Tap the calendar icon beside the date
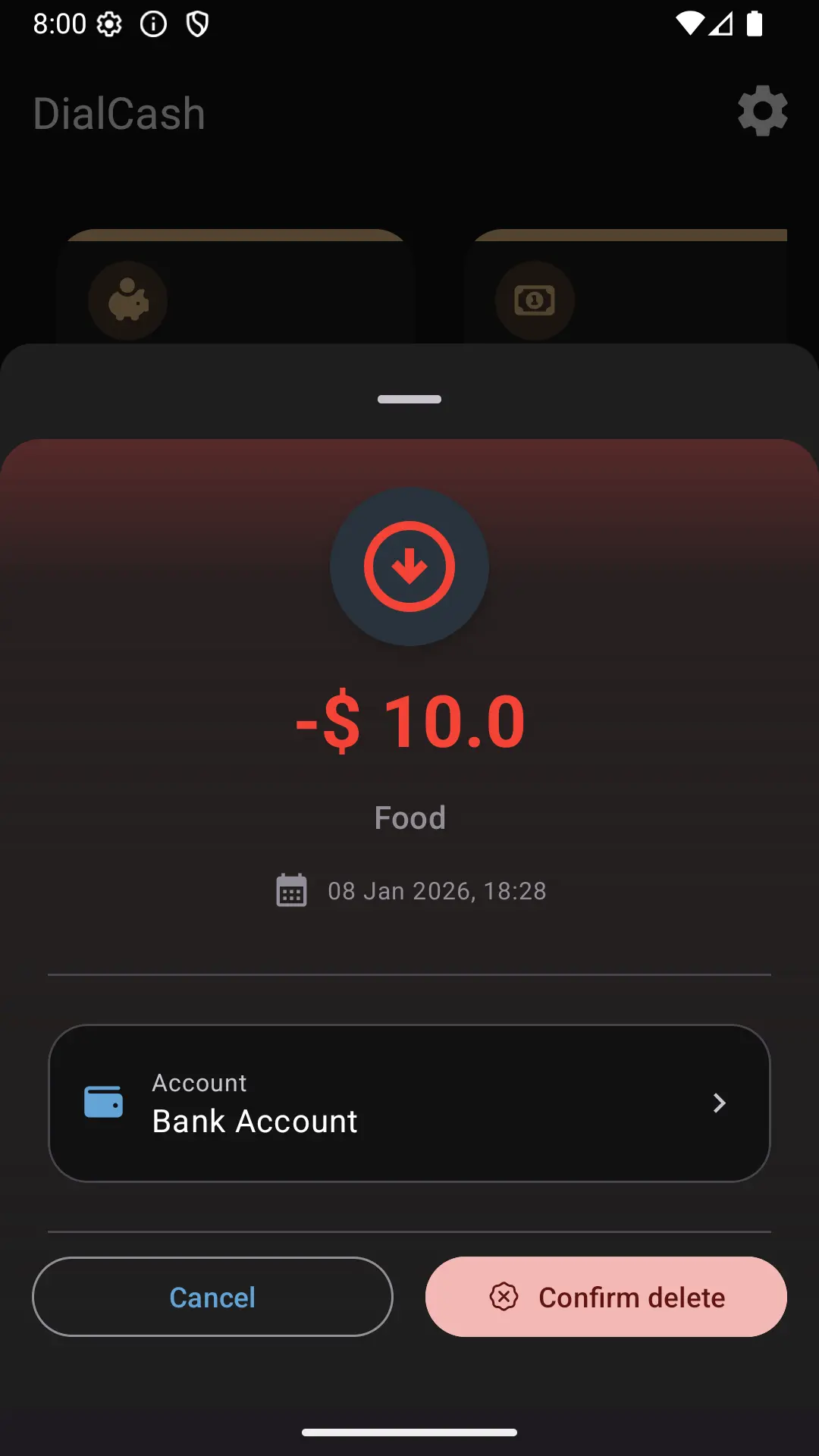This screenshot has height=1456, width=819. tap(290, 890)
